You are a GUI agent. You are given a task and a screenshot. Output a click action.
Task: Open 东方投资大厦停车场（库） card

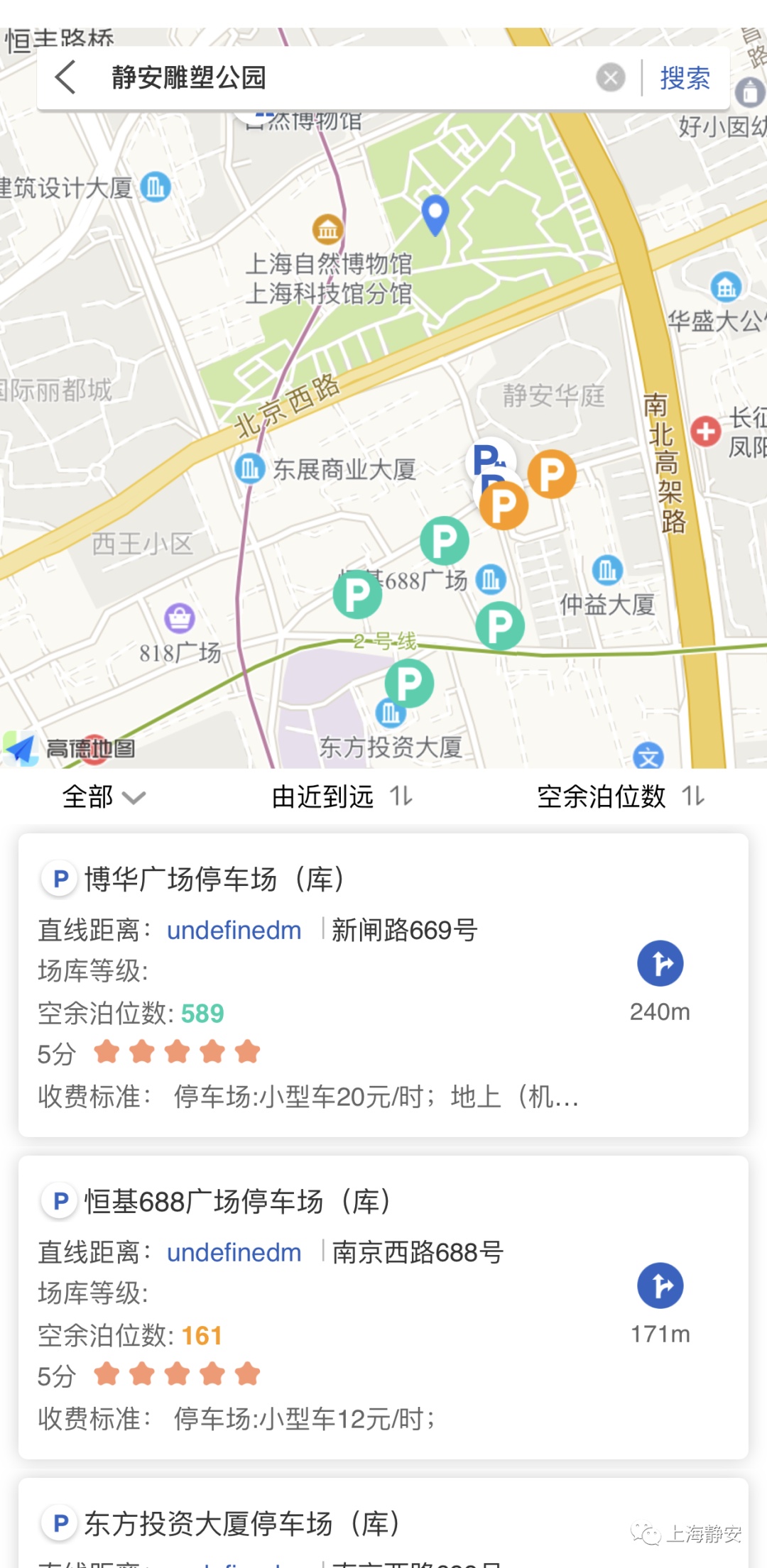pyautogui.click(x=241, y=1524)
